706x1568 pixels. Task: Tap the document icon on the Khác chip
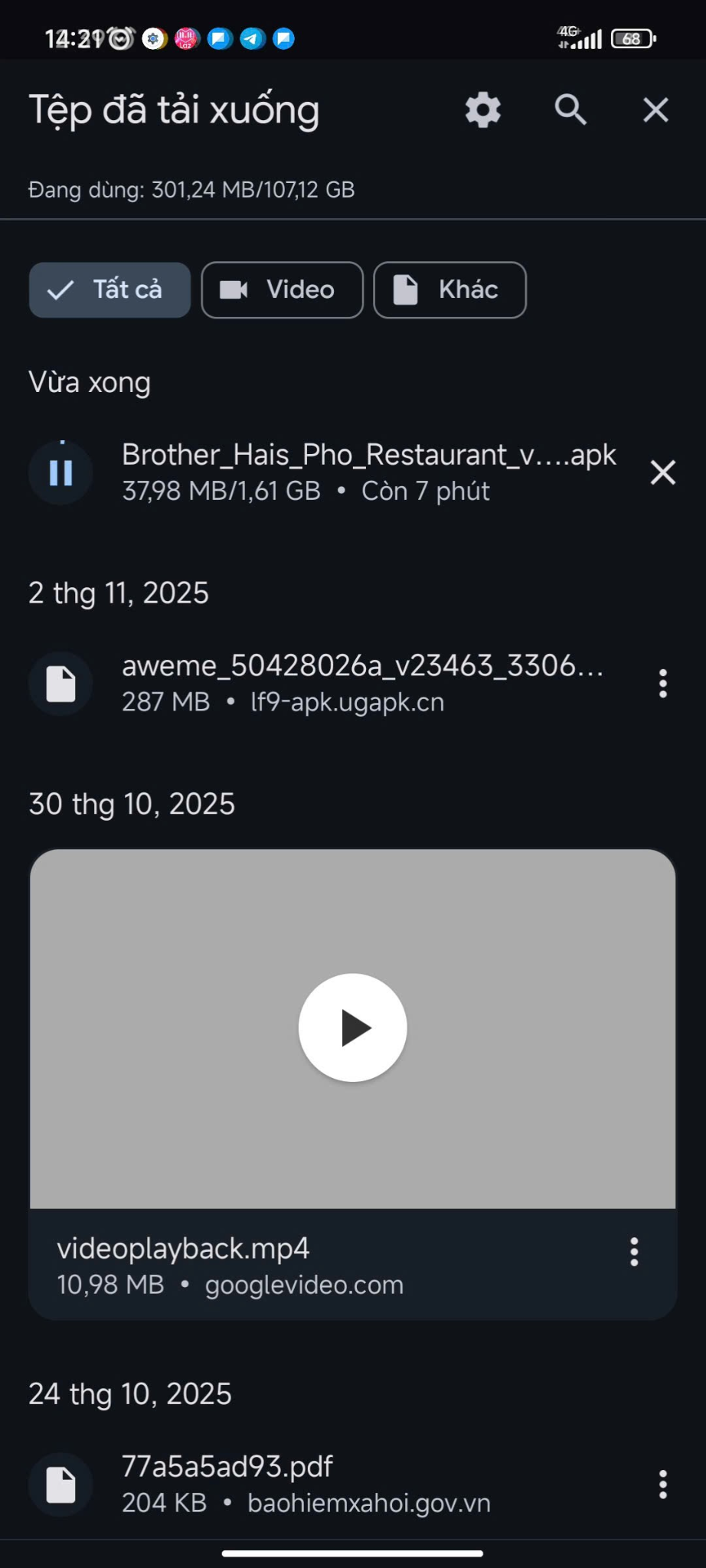point(404,289)
